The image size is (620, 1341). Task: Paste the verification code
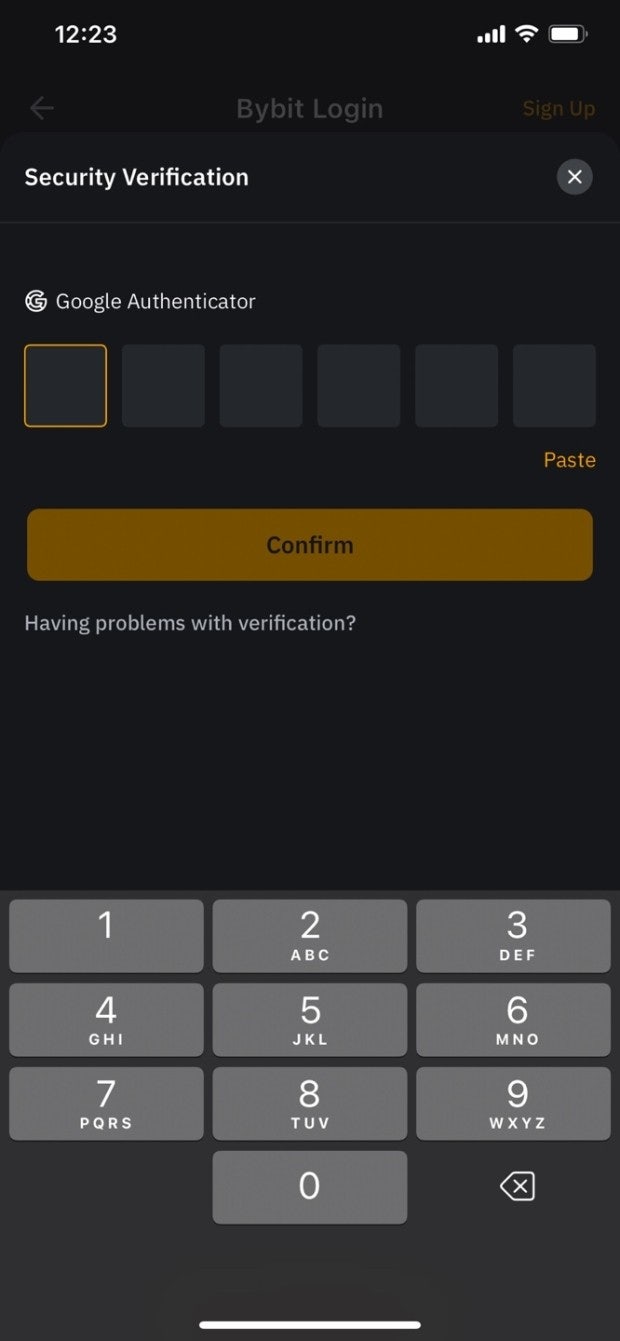tap(569, 460)
